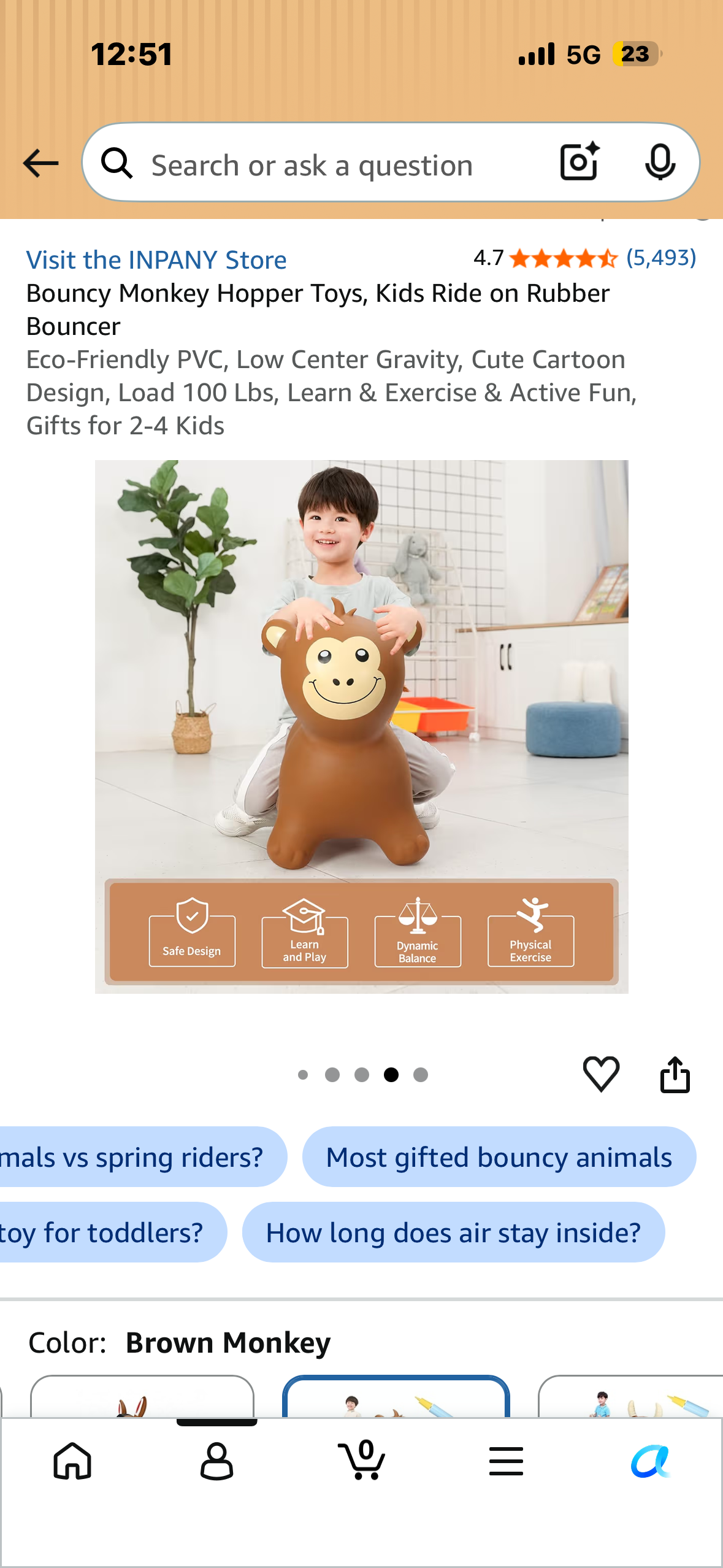Open camera lens search
This screenshot has width=723, height=1568.
(580, 162)
